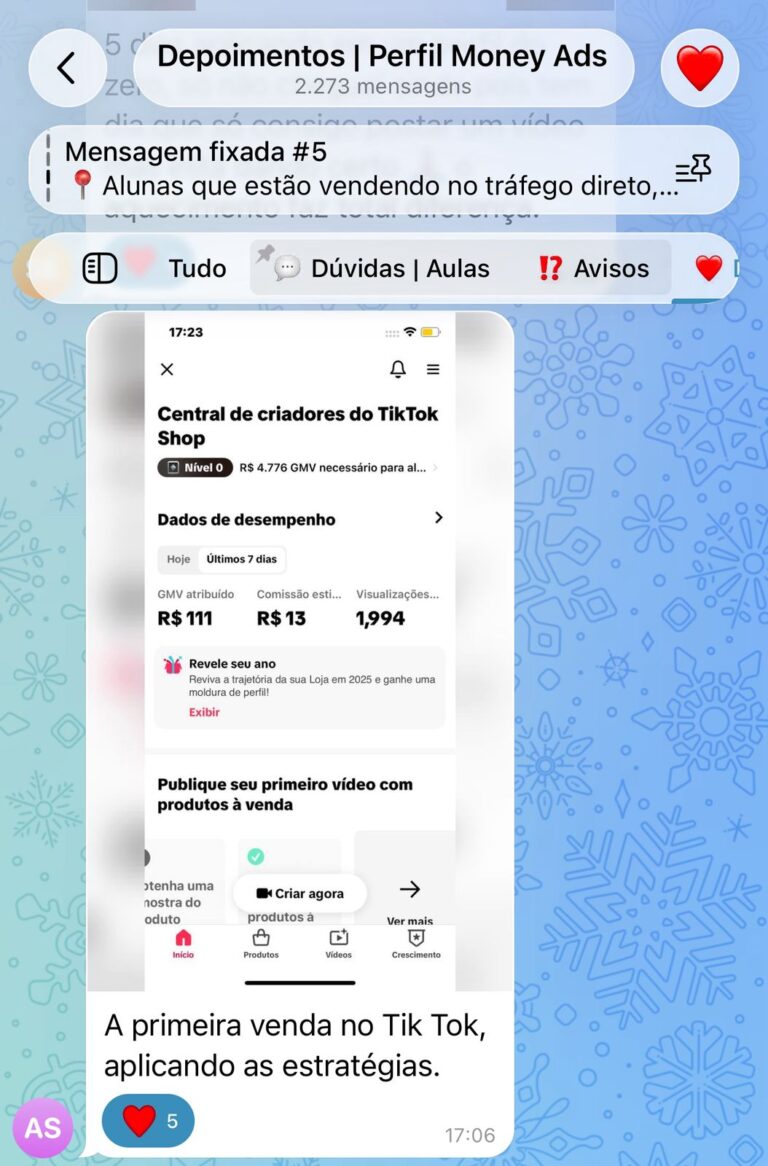
Task: Go back from the Depoimentos chat
Action: 67,68
